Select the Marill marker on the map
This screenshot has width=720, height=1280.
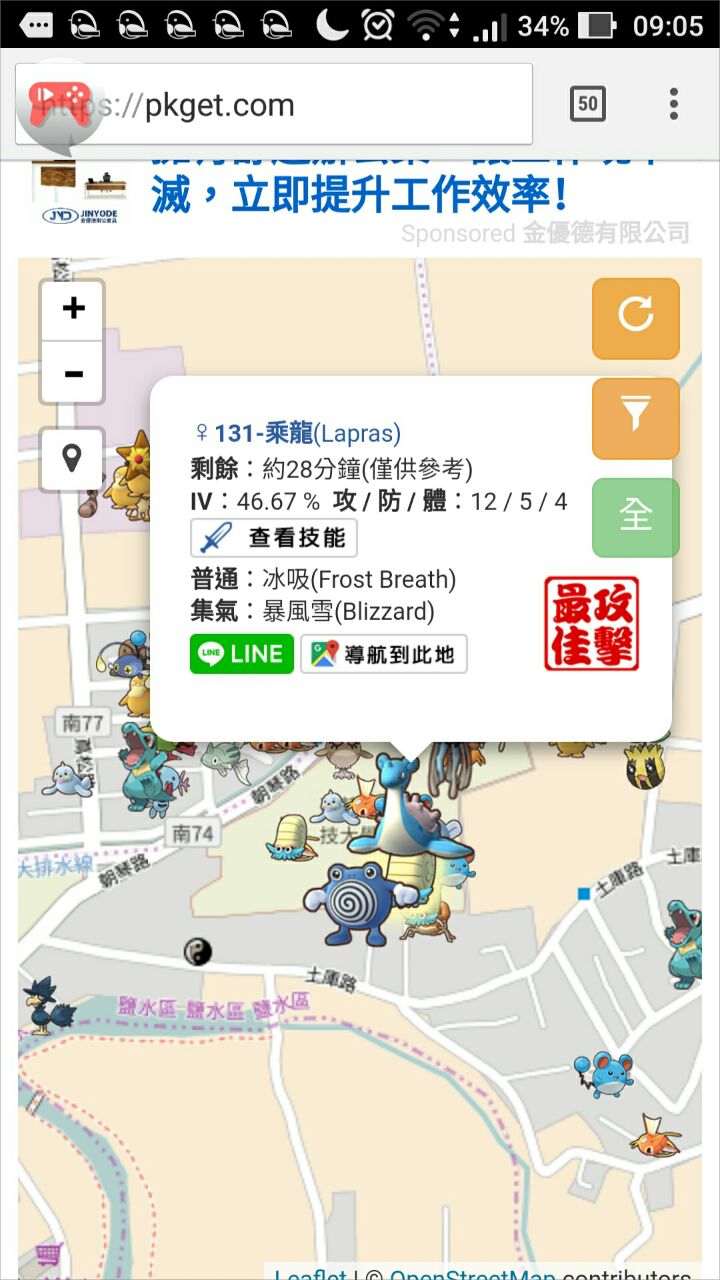[607, 1073]
